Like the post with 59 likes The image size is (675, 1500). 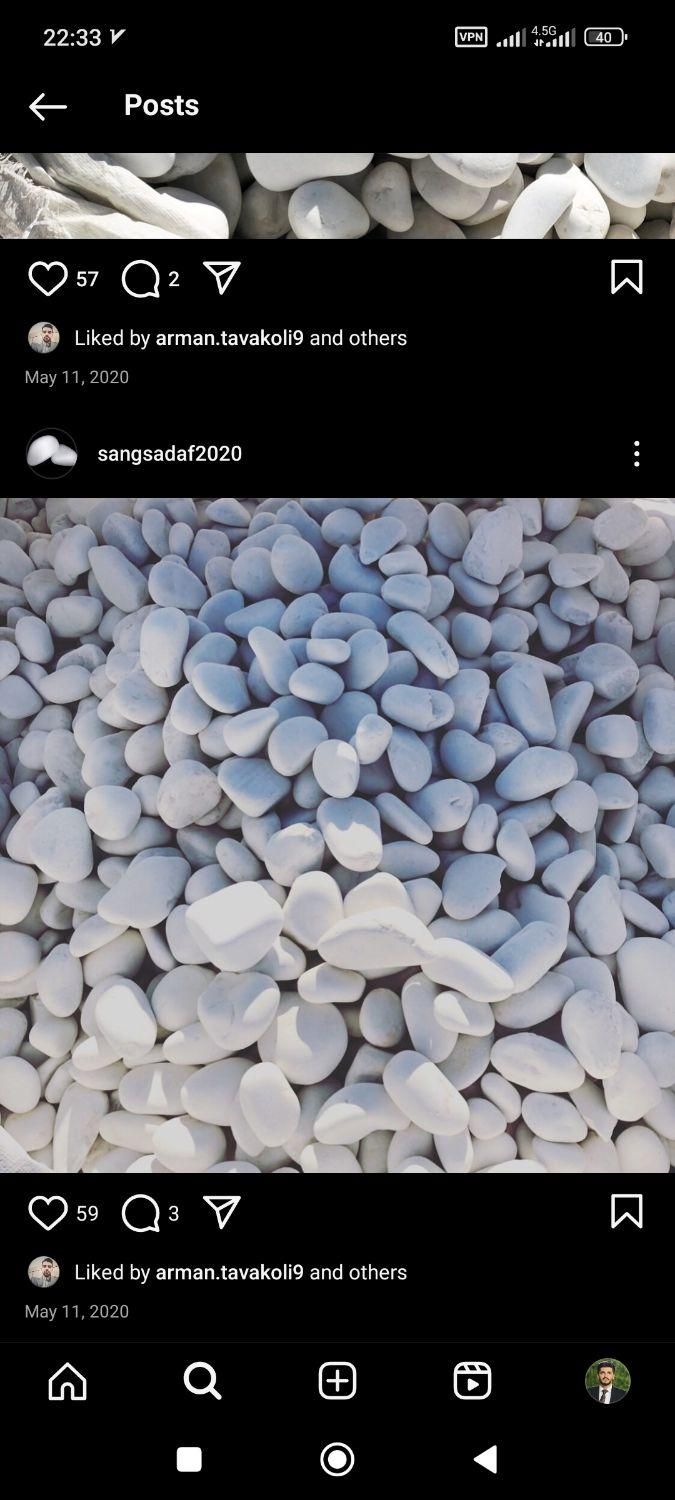coord(47,1213)
